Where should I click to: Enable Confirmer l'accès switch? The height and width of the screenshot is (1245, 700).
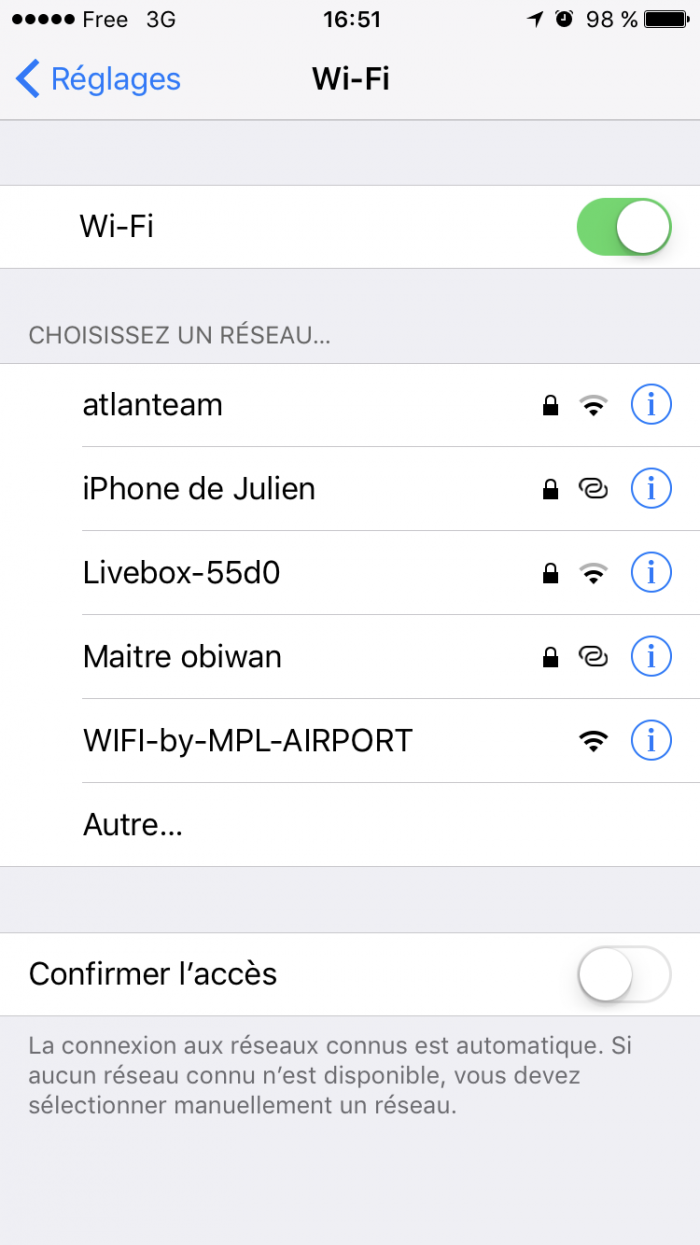coord(623,974)
